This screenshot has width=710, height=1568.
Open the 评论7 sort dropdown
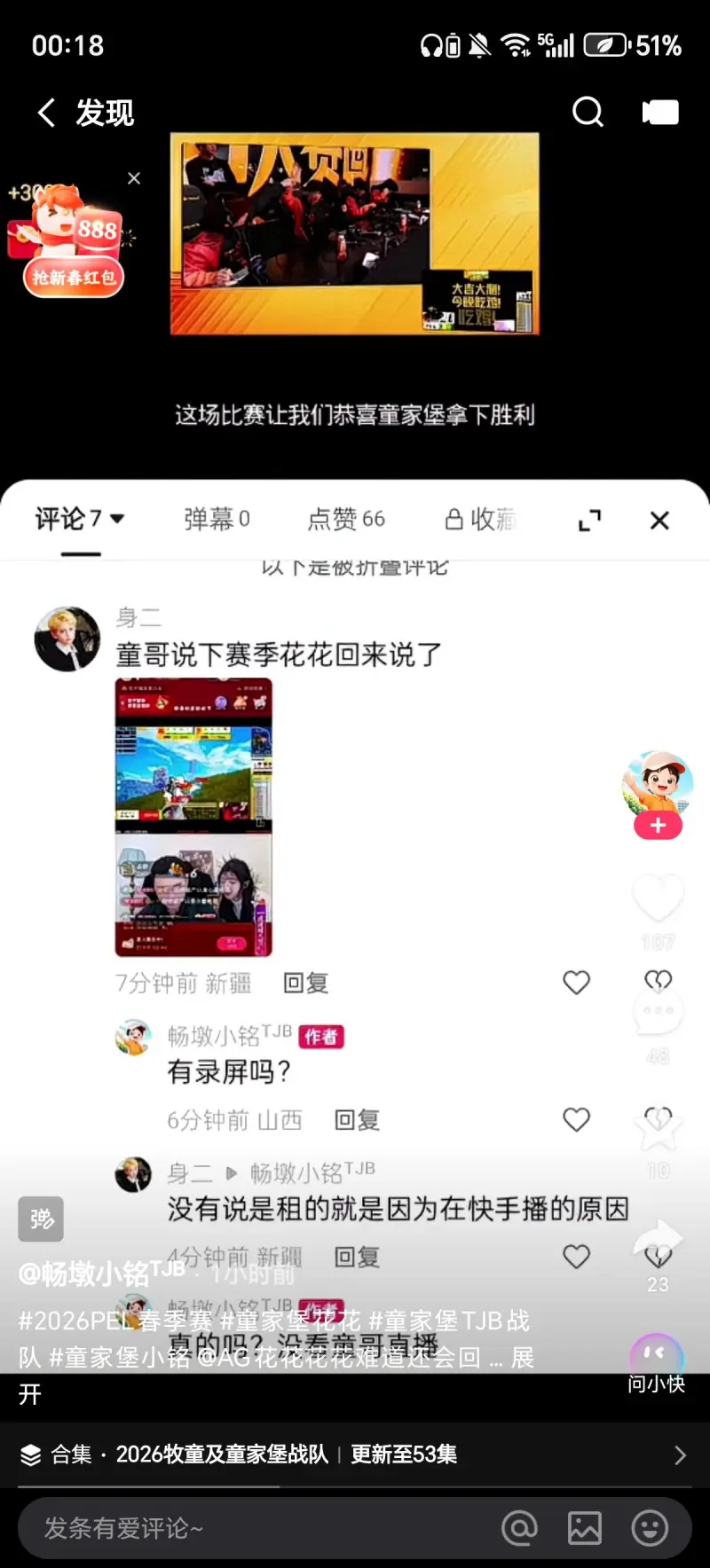click(80, 520)
